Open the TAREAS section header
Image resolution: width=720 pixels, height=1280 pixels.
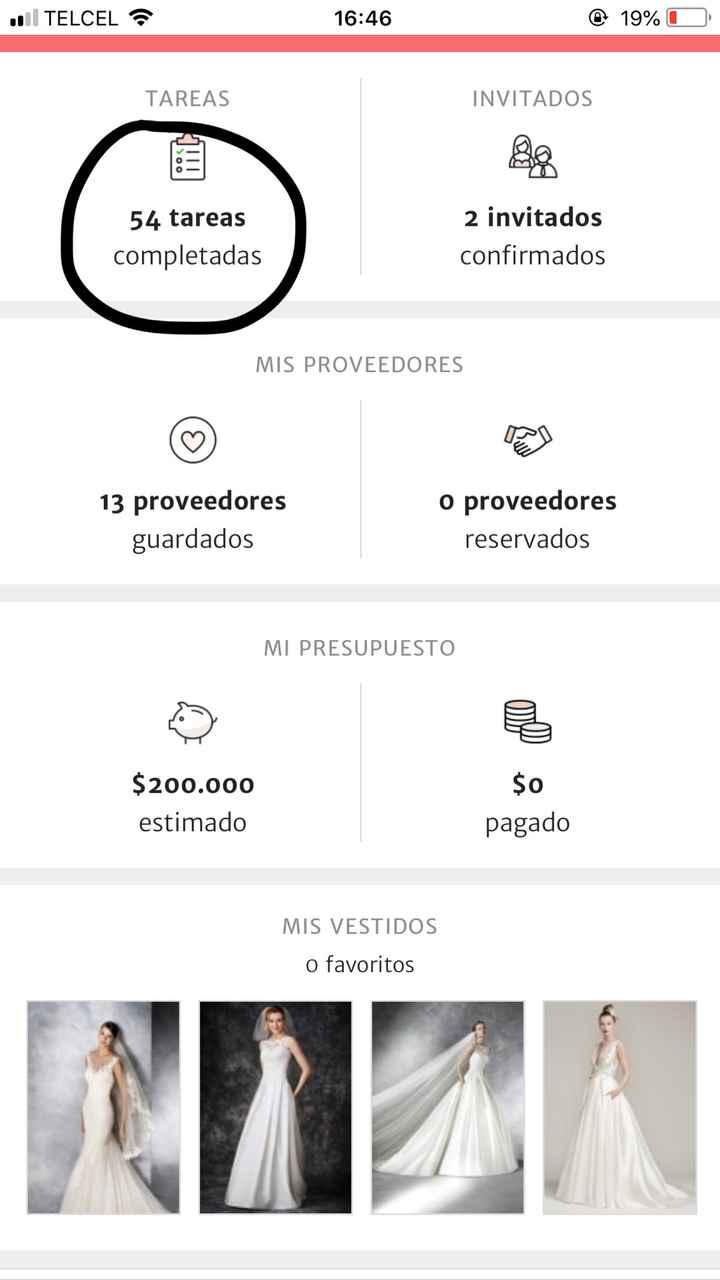(188, 98)
